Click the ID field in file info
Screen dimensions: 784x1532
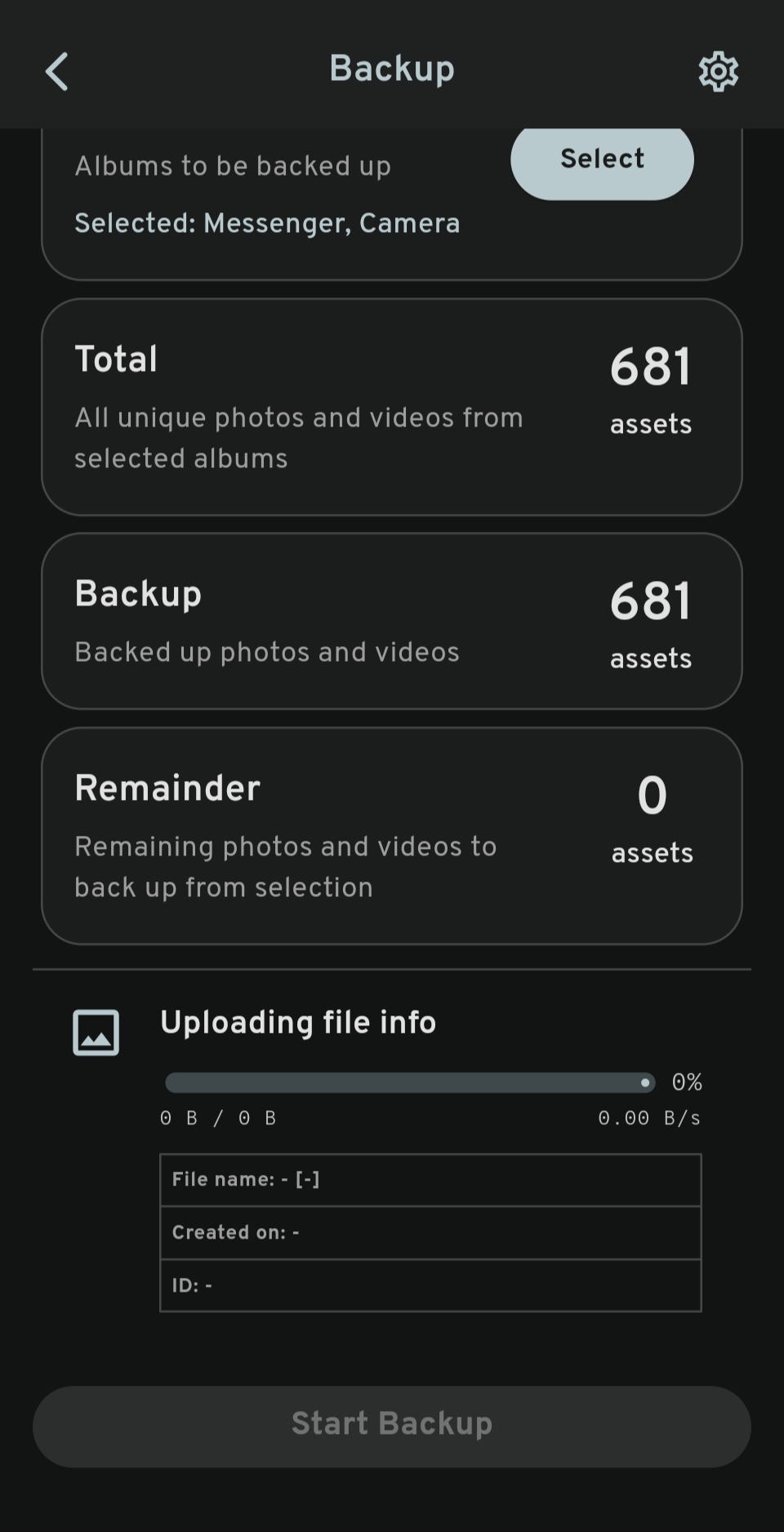point(430,1284)
